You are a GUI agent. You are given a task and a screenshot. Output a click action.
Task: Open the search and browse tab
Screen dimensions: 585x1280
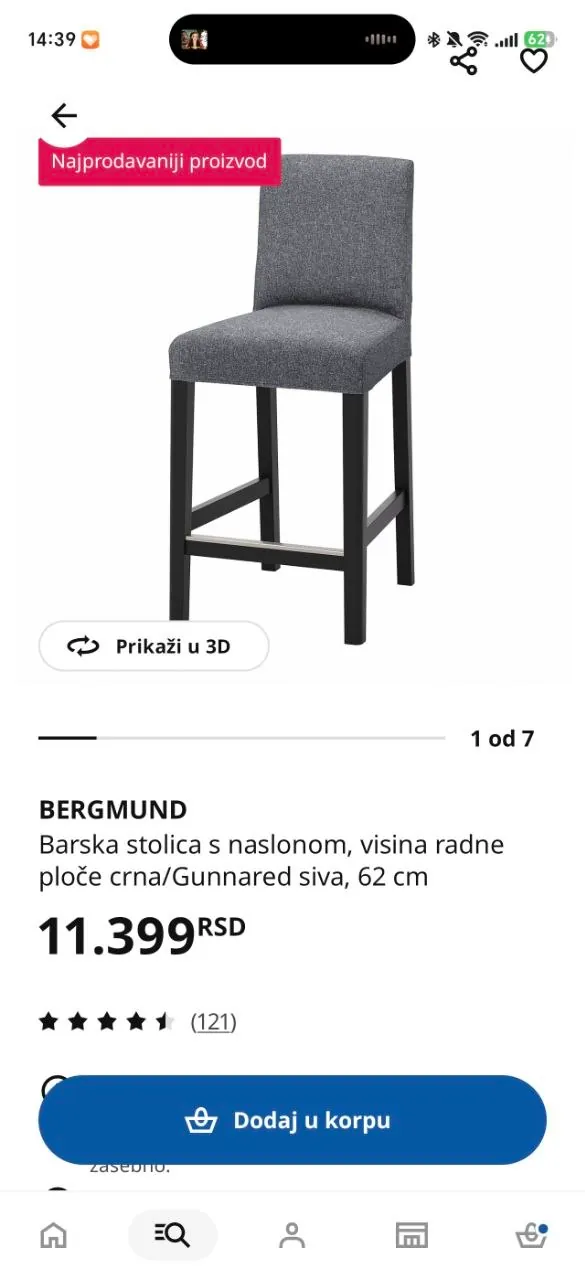172,1235
